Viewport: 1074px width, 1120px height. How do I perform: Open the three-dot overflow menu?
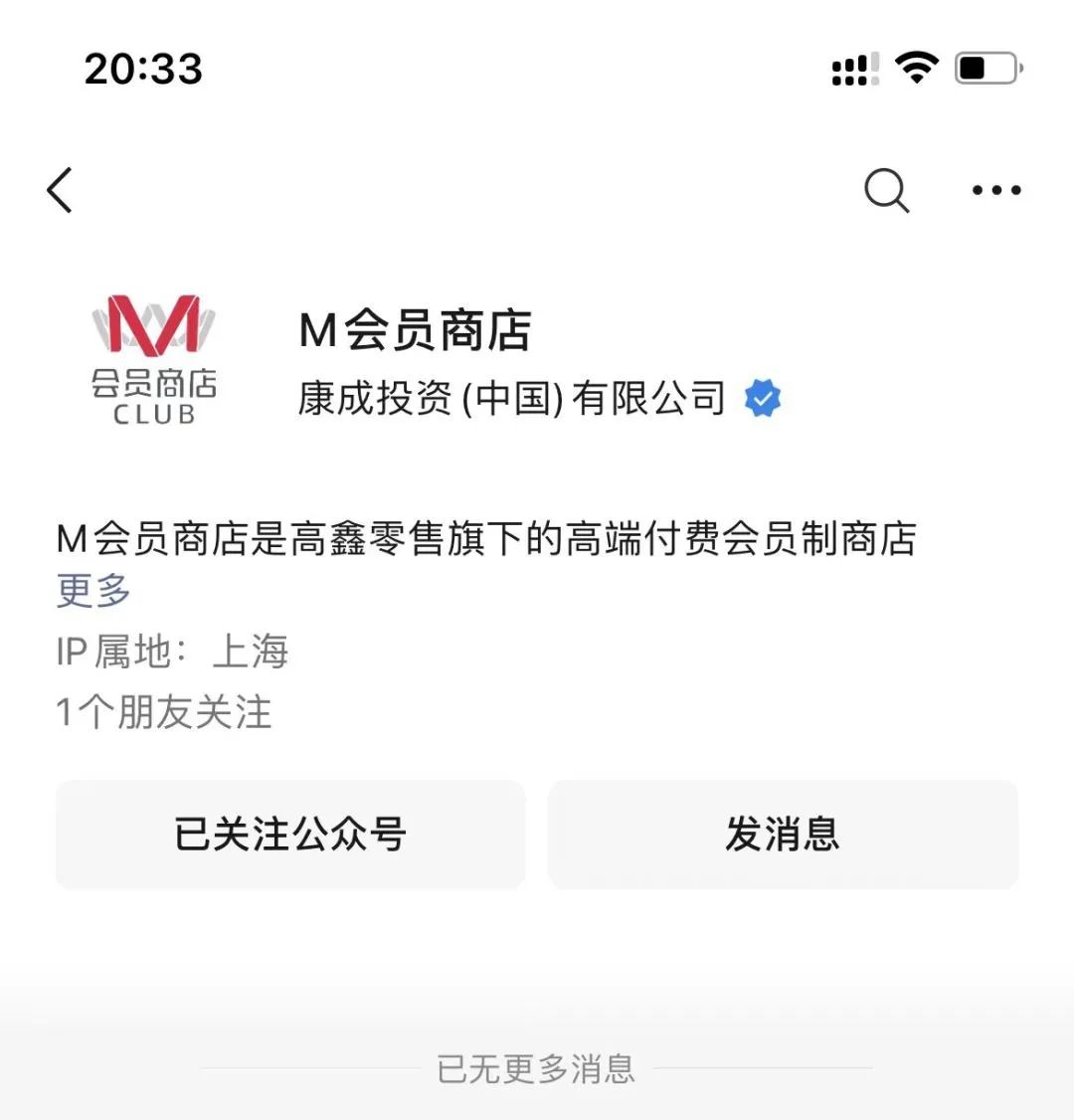point(996,190)
